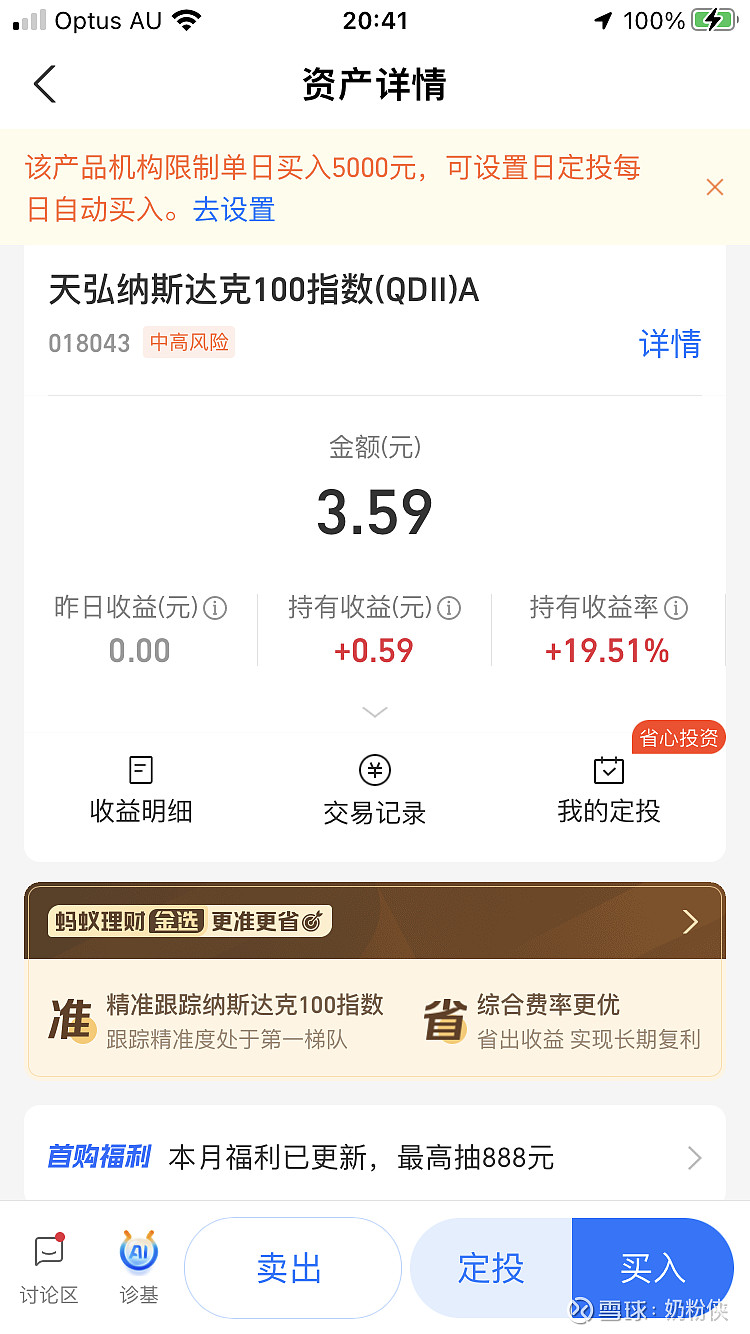
Task: Tap the 定投 button
Action: (x=491, y=1268)
